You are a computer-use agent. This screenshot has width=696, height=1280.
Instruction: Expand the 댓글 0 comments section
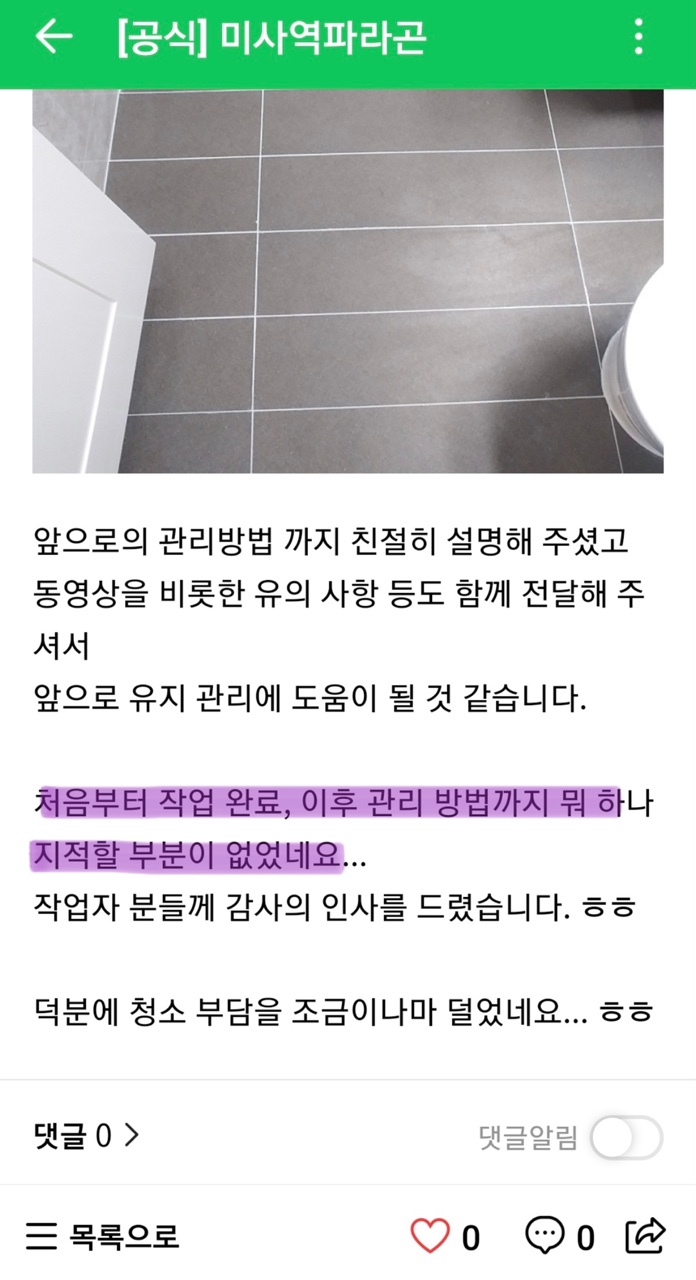tap(86, 1136)
